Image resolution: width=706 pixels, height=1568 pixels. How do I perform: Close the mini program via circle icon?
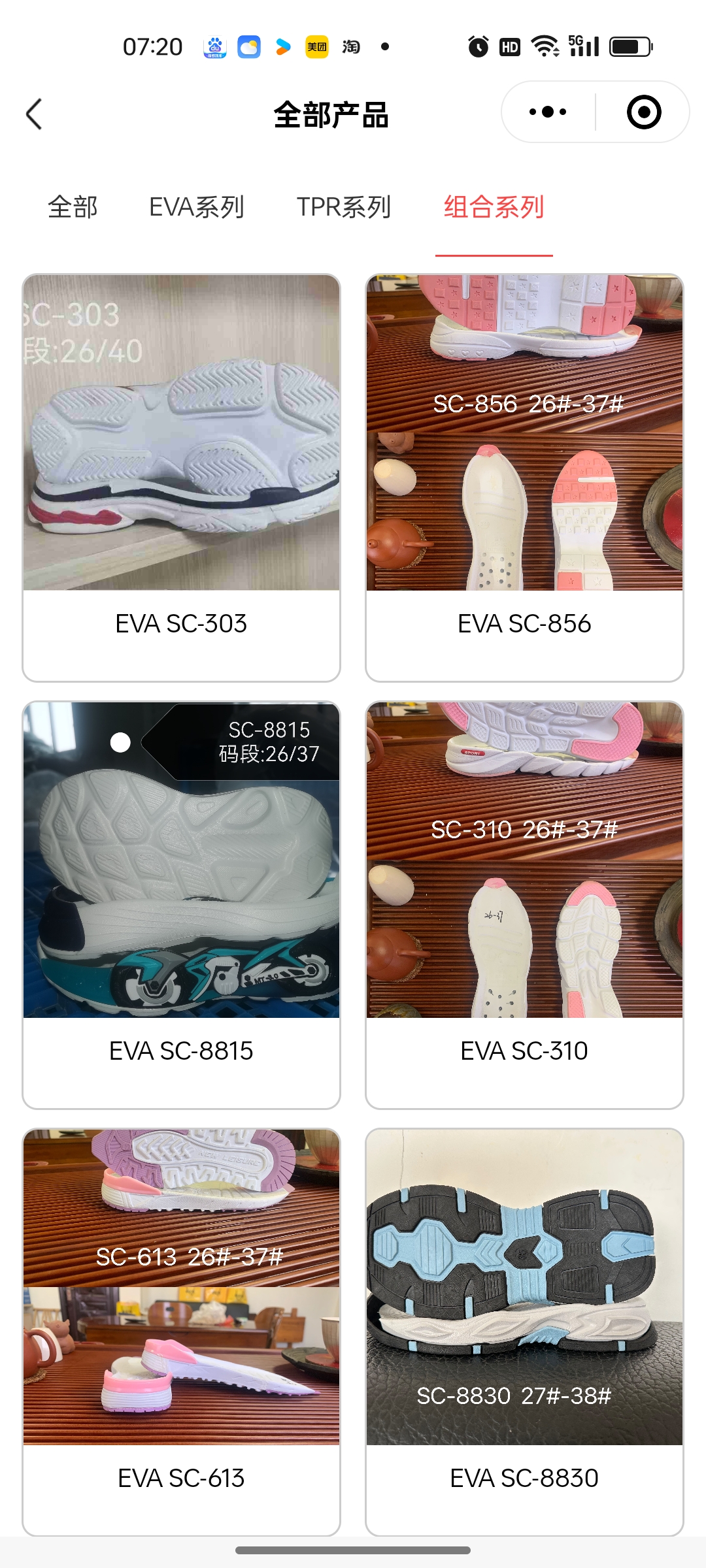click(643, 112)
